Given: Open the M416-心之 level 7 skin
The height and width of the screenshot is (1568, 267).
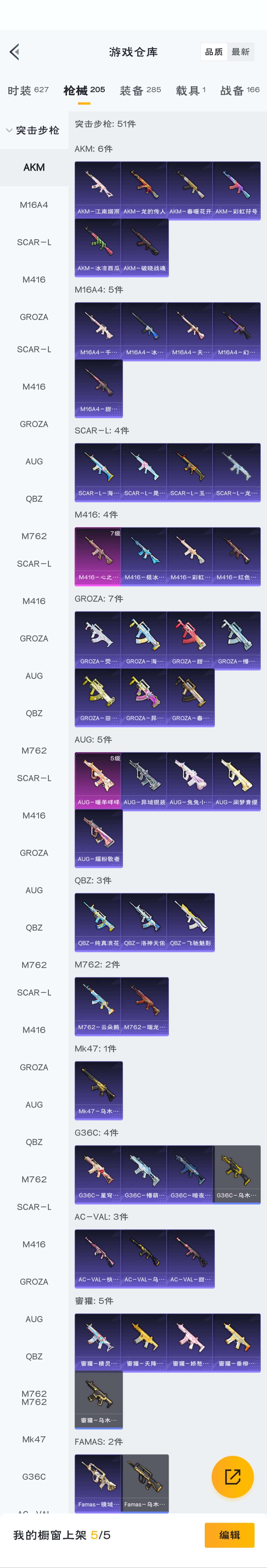Looking at the screenshot, I should [x=98, y=556].
